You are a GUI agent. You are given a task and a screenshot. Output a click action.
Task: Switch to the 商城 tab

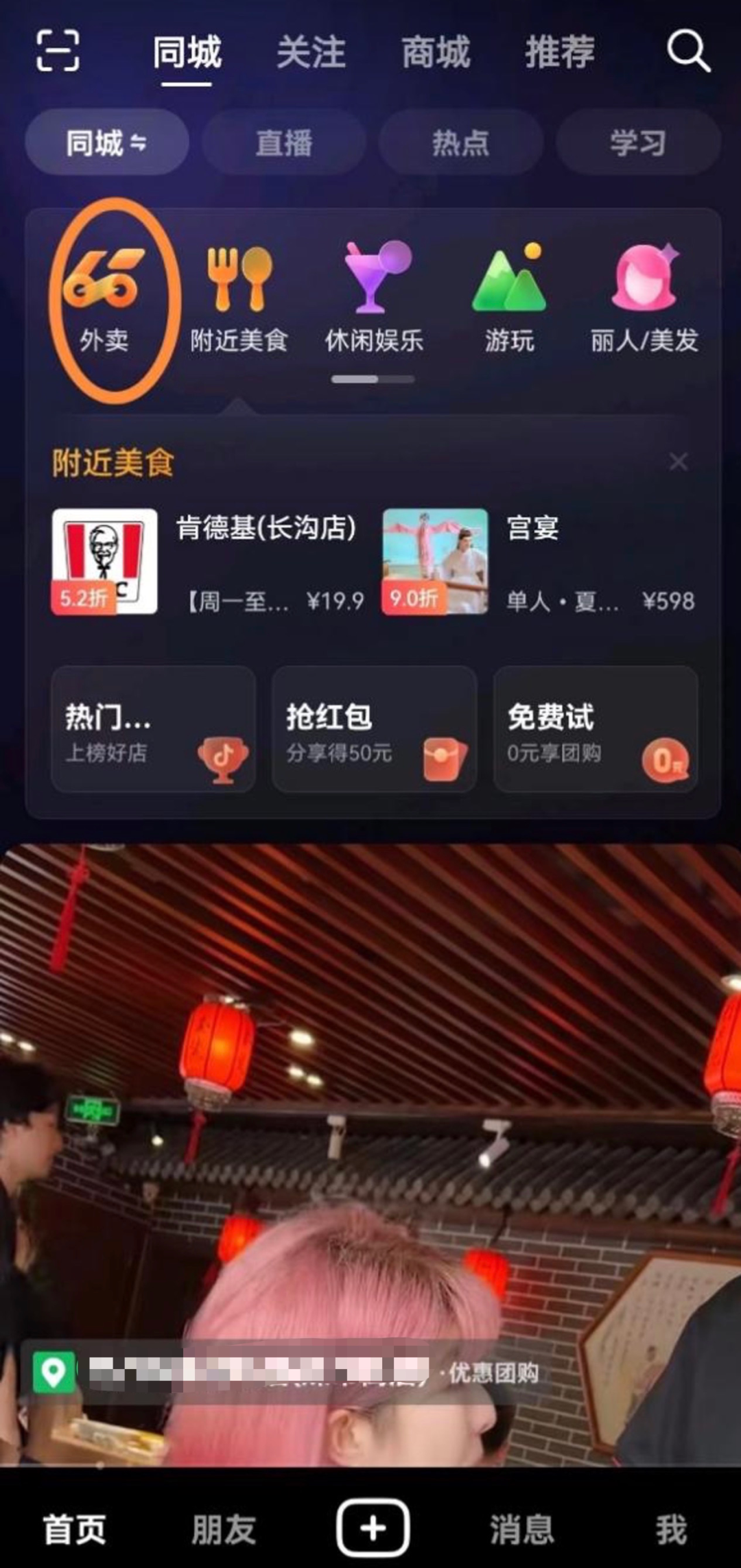click(436, 53)
